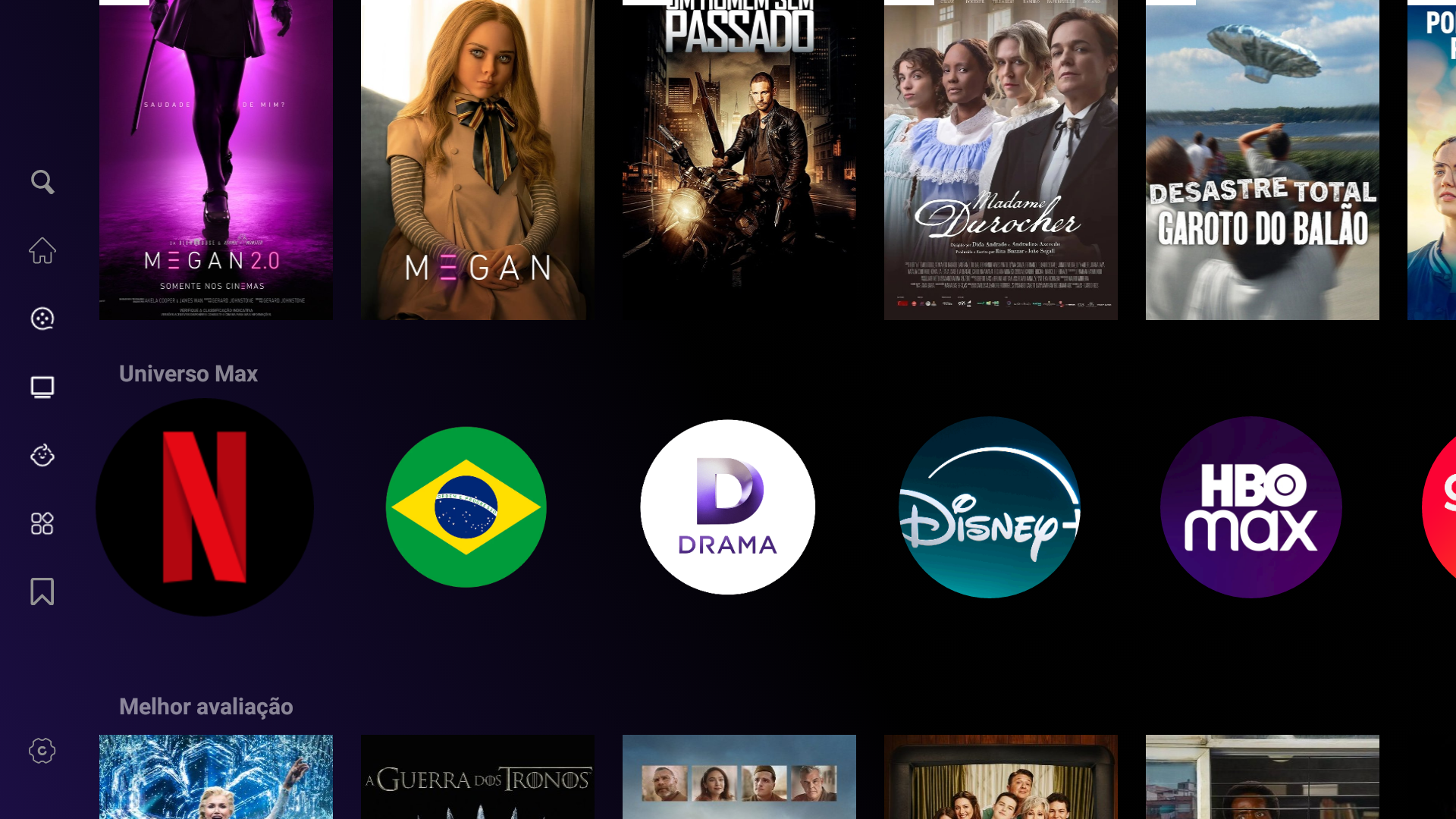Screen dimensions: 1456x819
Task: Open the saved bookmarks list
Action: point(42,591)
